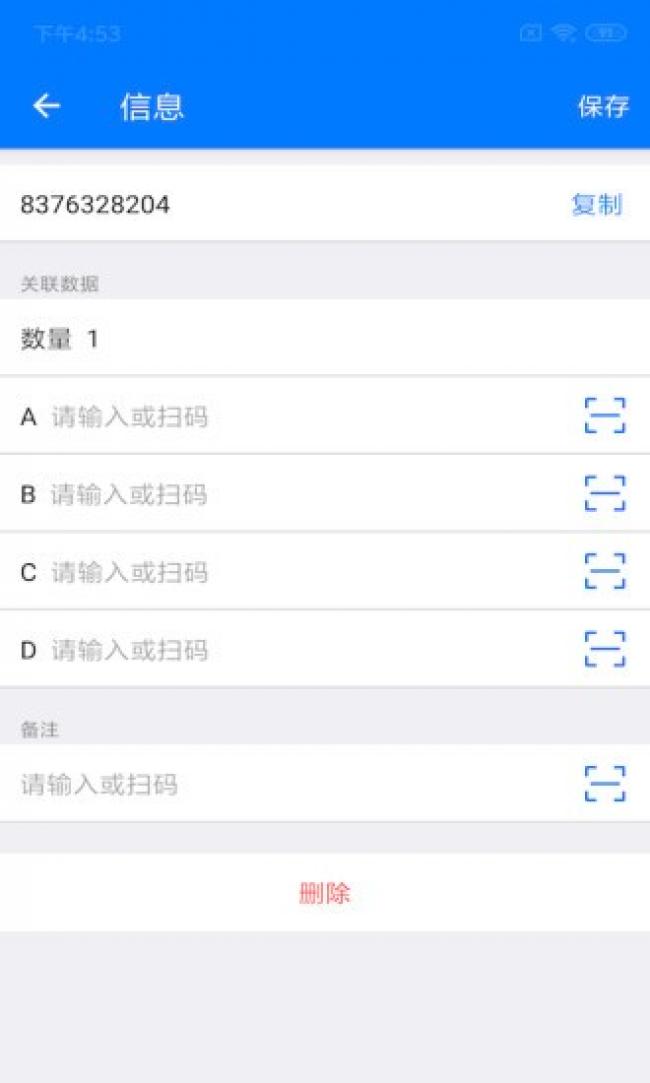
Task: Focus the 备注 remarks input field
Action: [290, 785]
